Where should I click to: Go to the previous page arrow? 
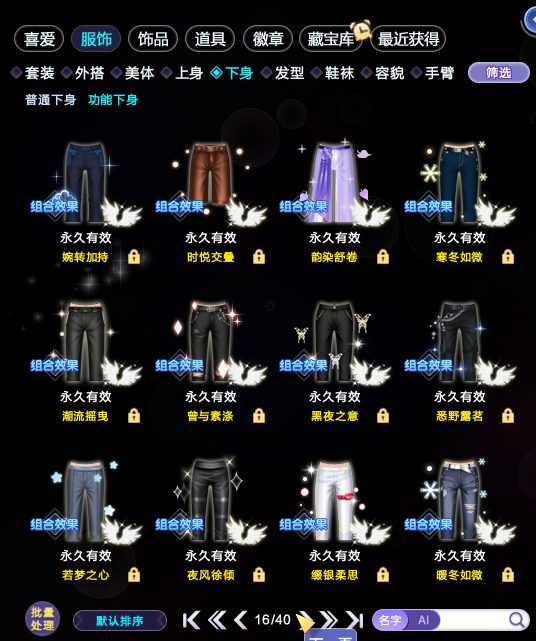pyautogui.click(x=241, y=620)
